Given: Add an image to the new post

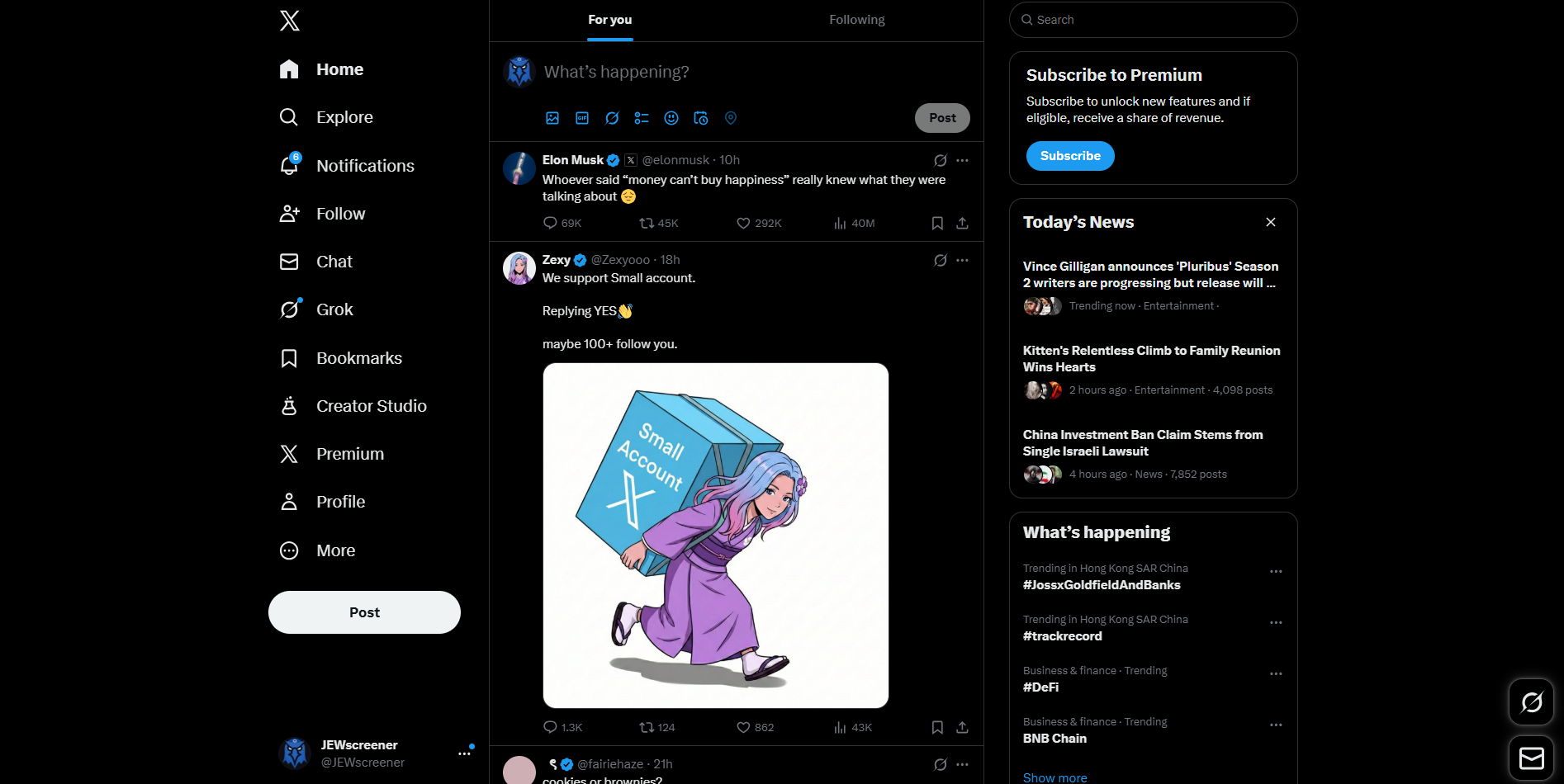Looking at the screenshot, I should (552, 118).
